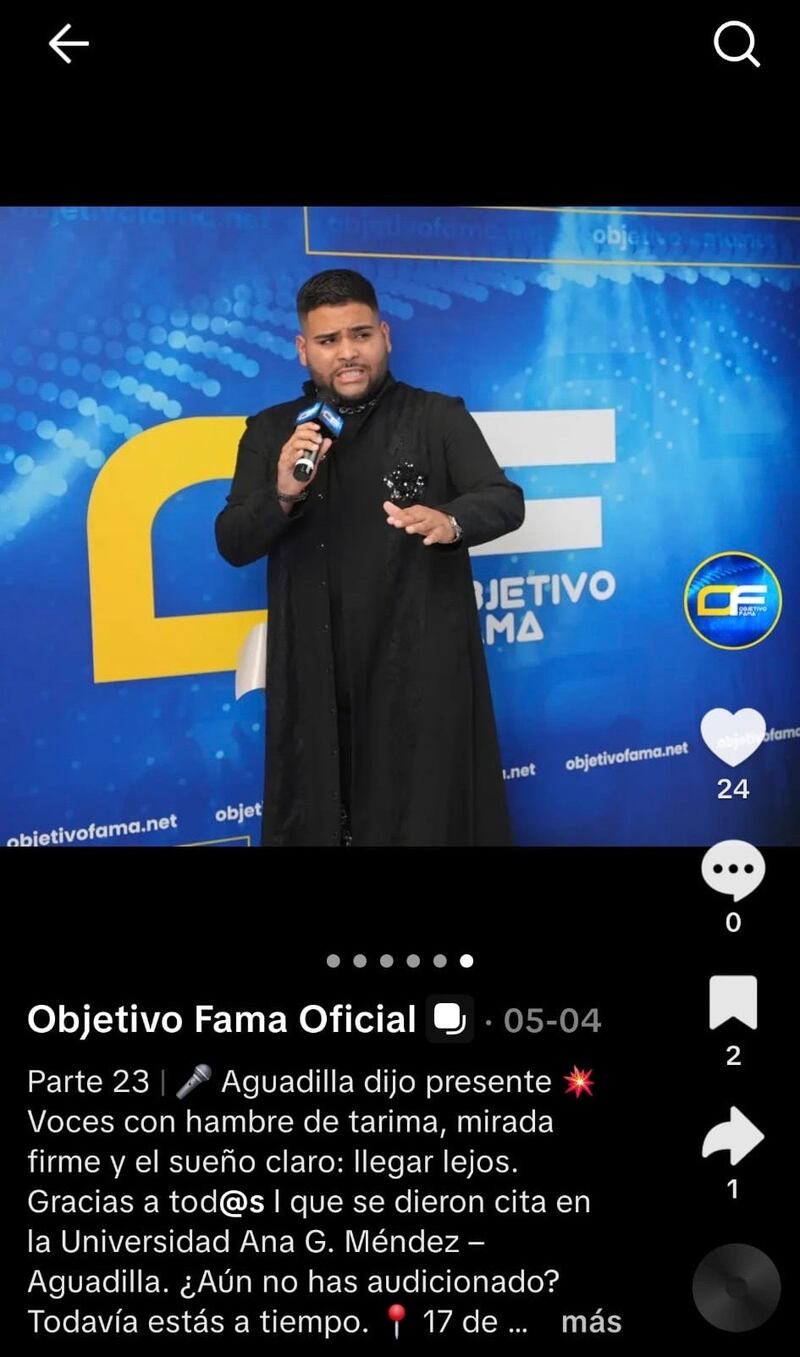Open the spinning sound disc
800x1357 pixels.
click(x=736, y=1288)
